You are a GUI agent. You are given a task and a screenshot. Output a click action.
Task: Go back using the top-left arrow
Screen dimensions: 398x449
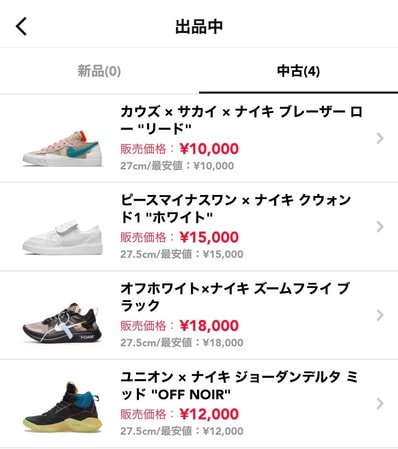[x=21, y=26]
